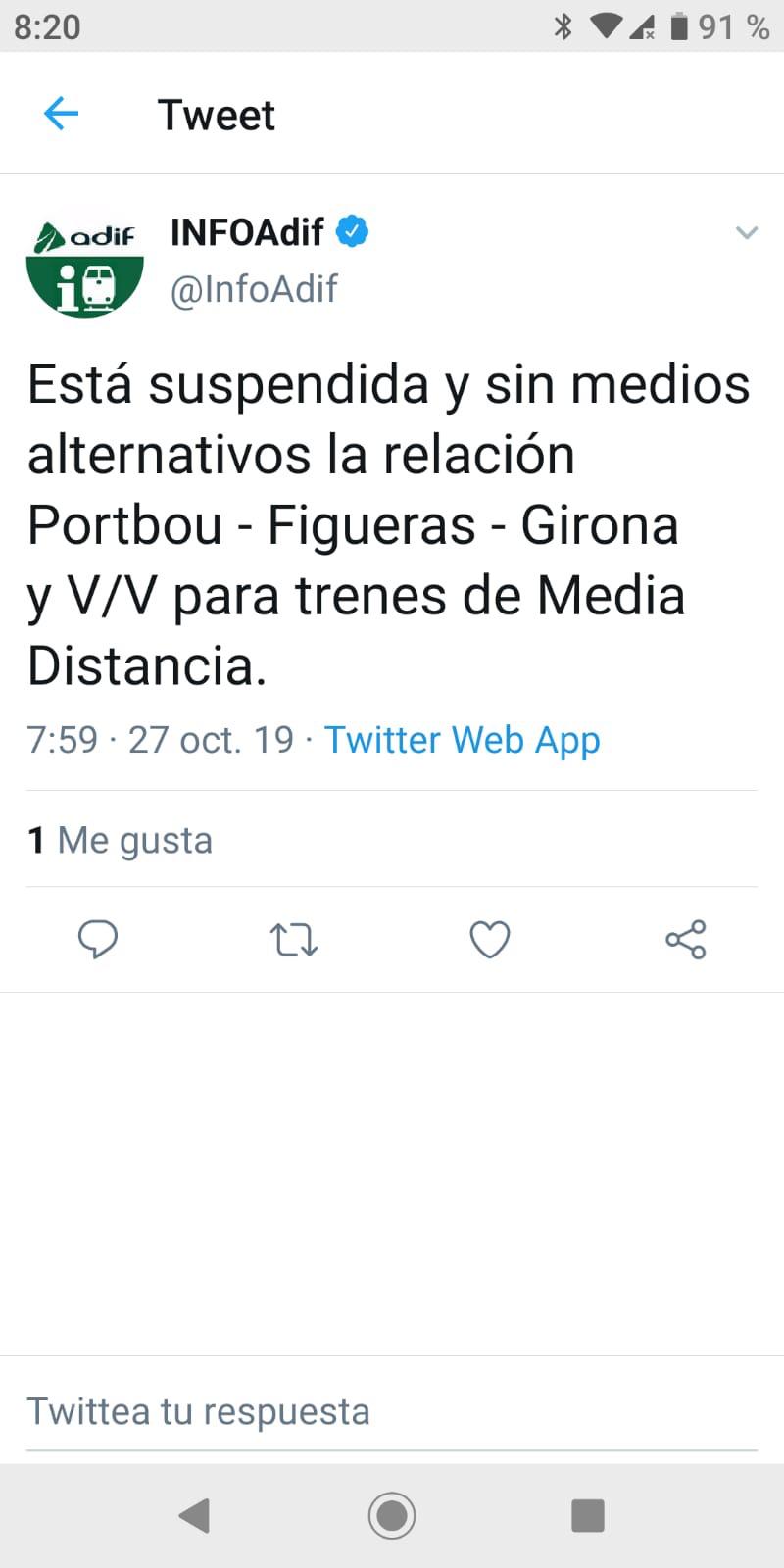Open the Twitter Web App link
The width and height of the screenshot is (784, 1568).
tap(462, 740)
